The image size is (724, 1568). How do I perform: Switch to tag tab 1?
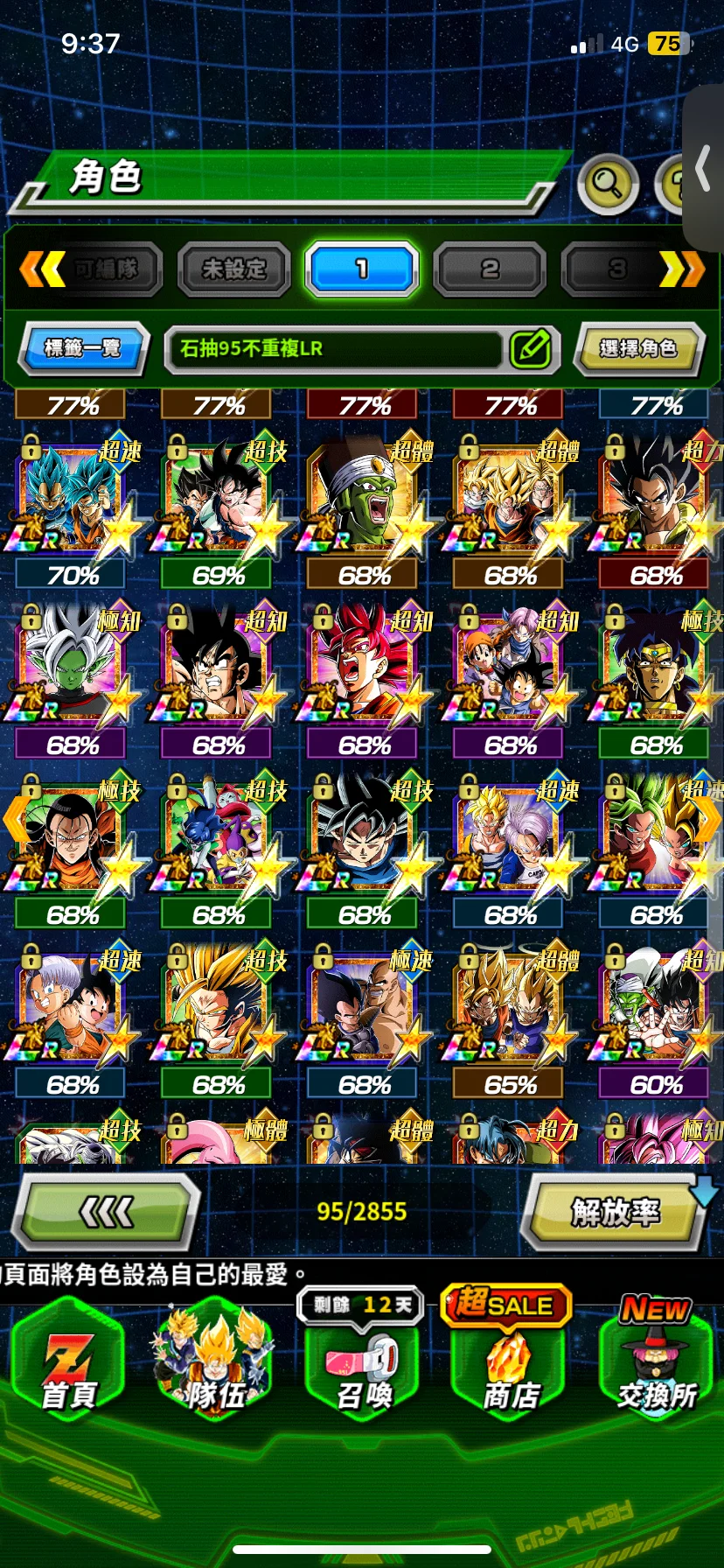pos(361,269)
